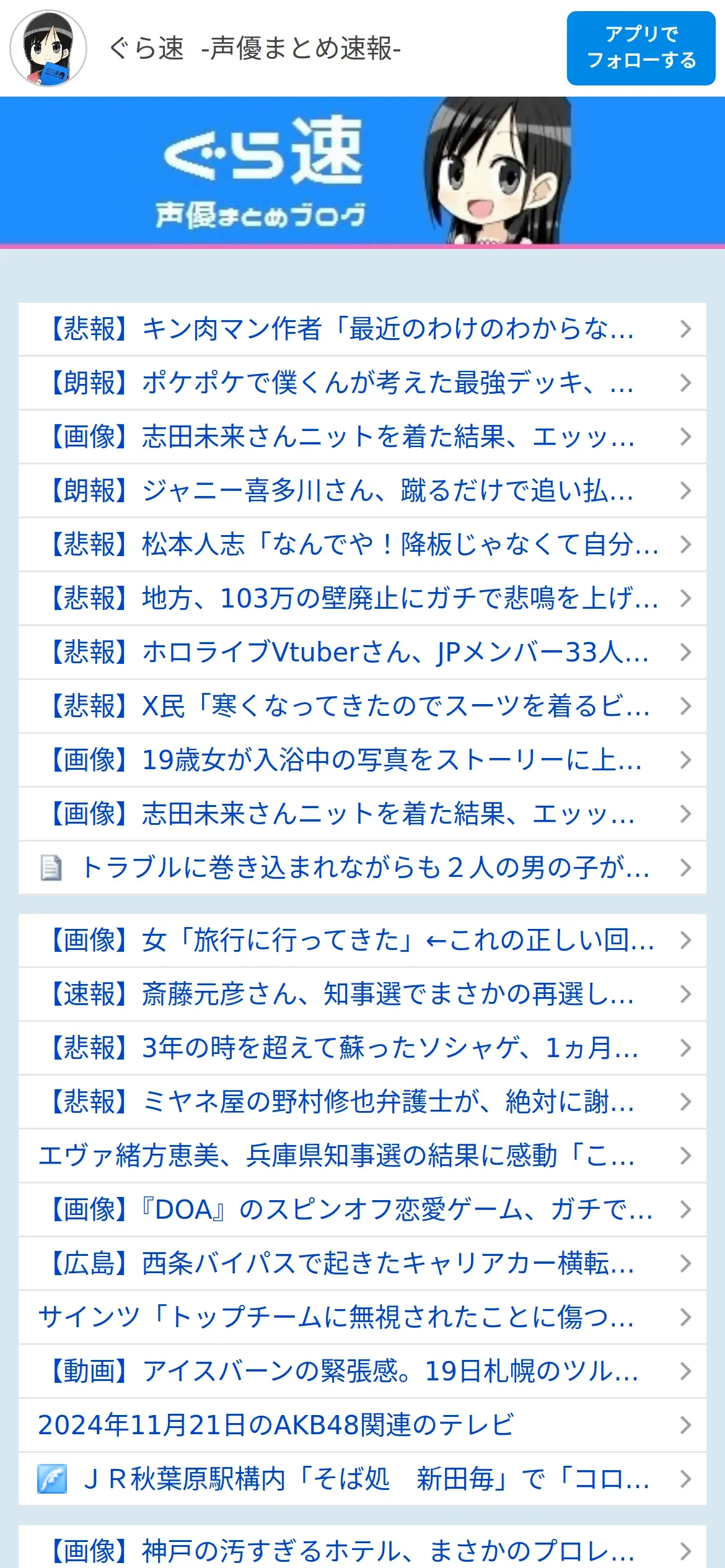The height and width of the screenshot is (1568, 725).
Task: Open the 2024年11月21日のAKB48関連のテレビ article
Action: tap(362, 1425)
